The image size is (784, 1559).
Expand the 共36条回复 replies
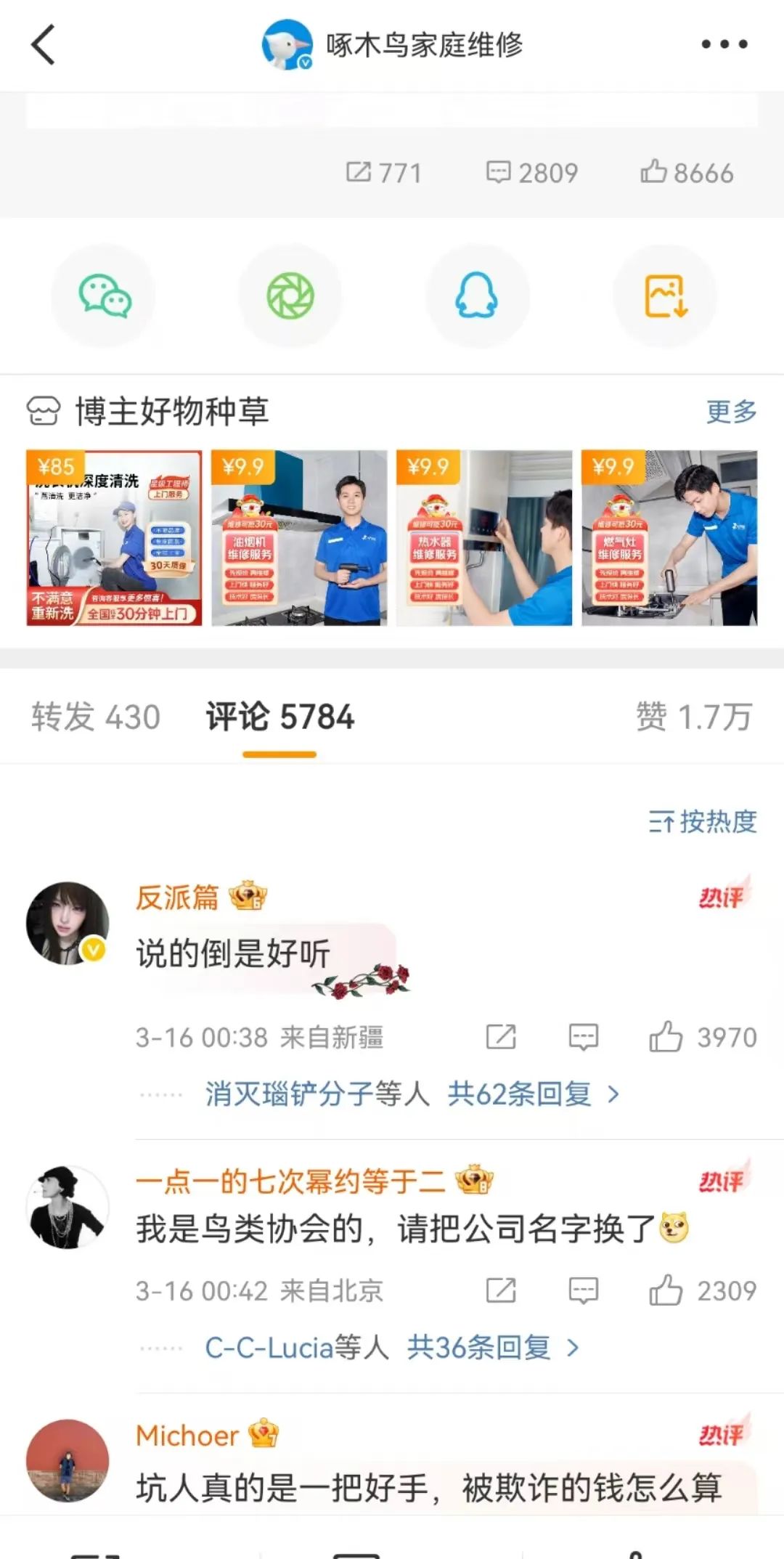(492, 1348)
